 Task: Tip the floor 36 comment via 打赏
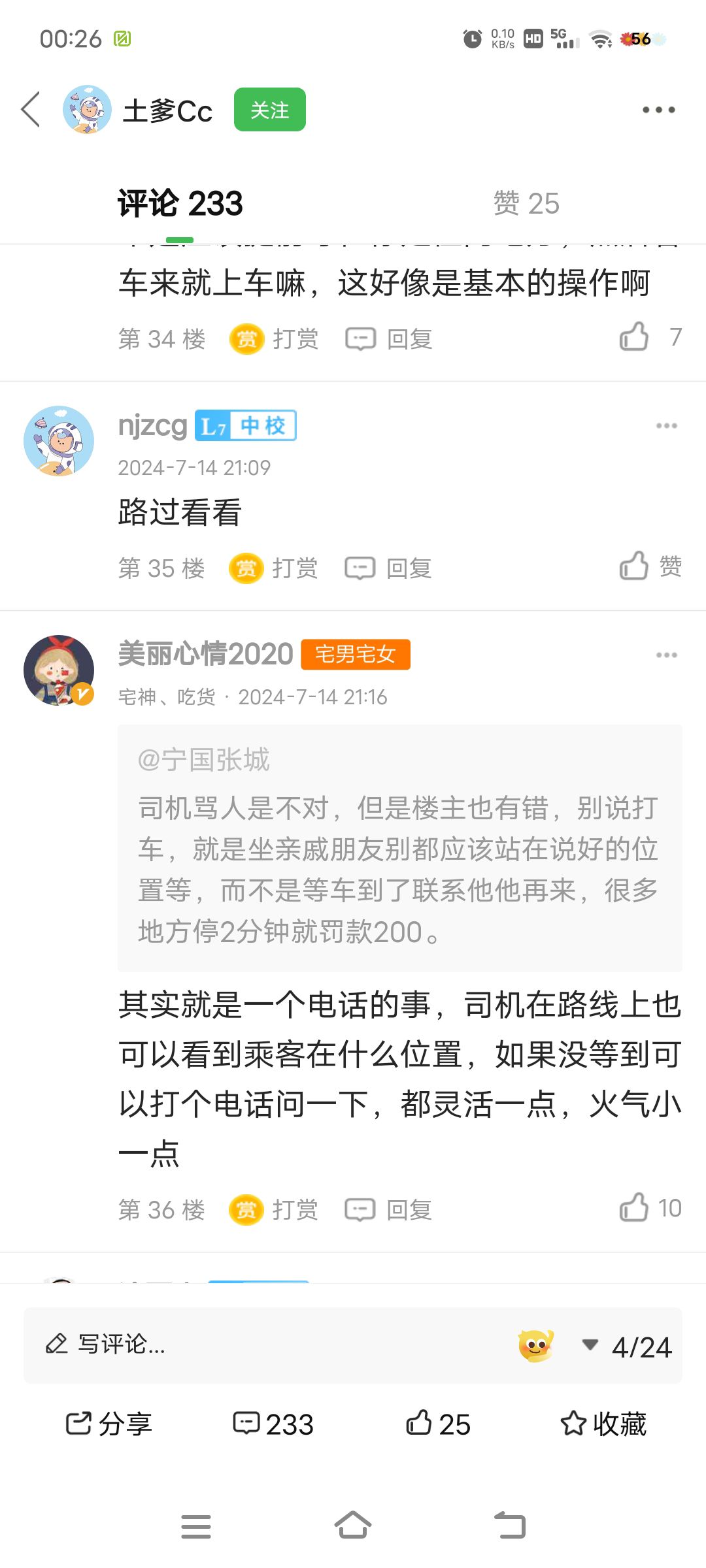point(275,1210)
